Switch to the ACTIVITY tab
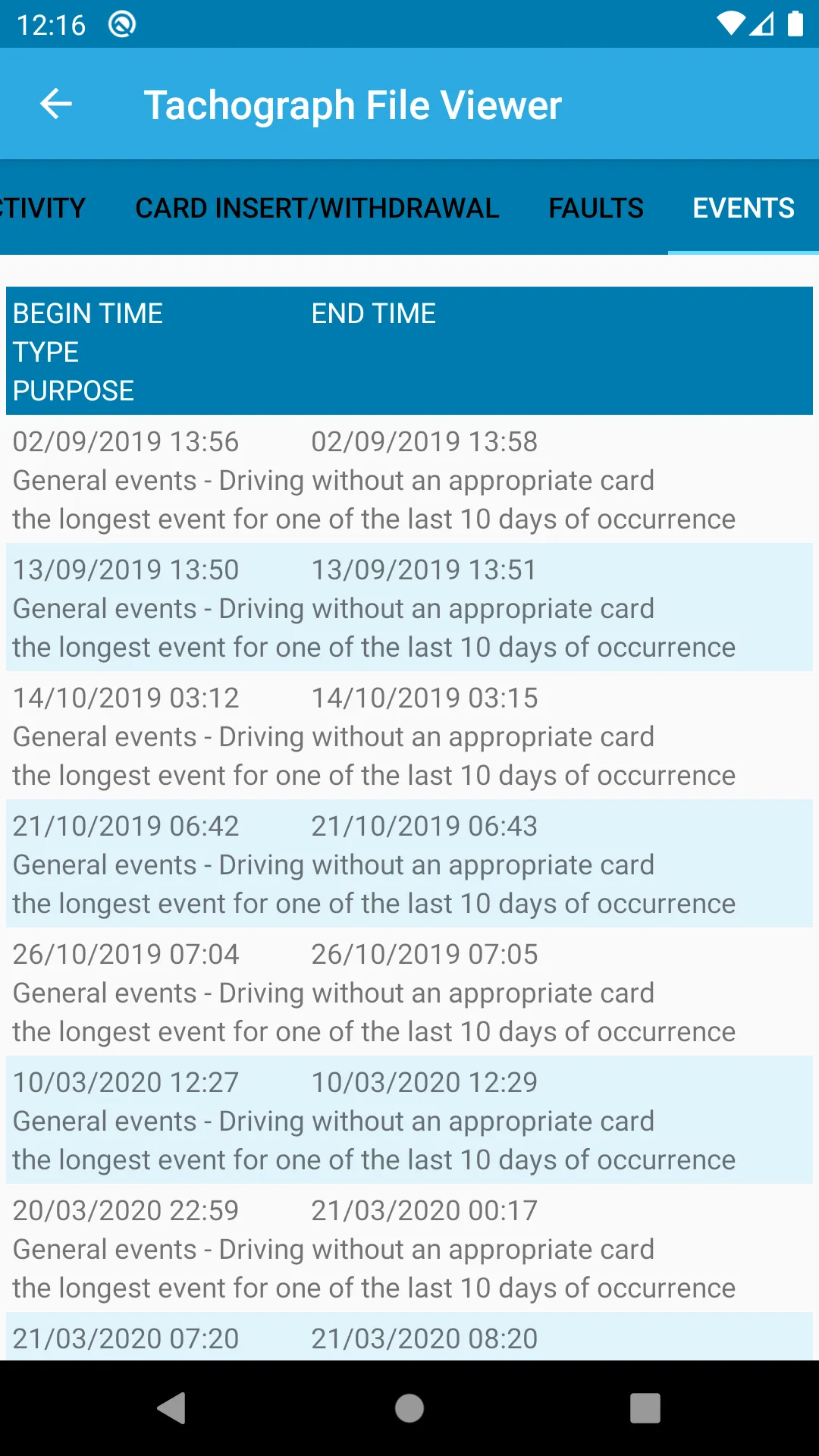 42,208
